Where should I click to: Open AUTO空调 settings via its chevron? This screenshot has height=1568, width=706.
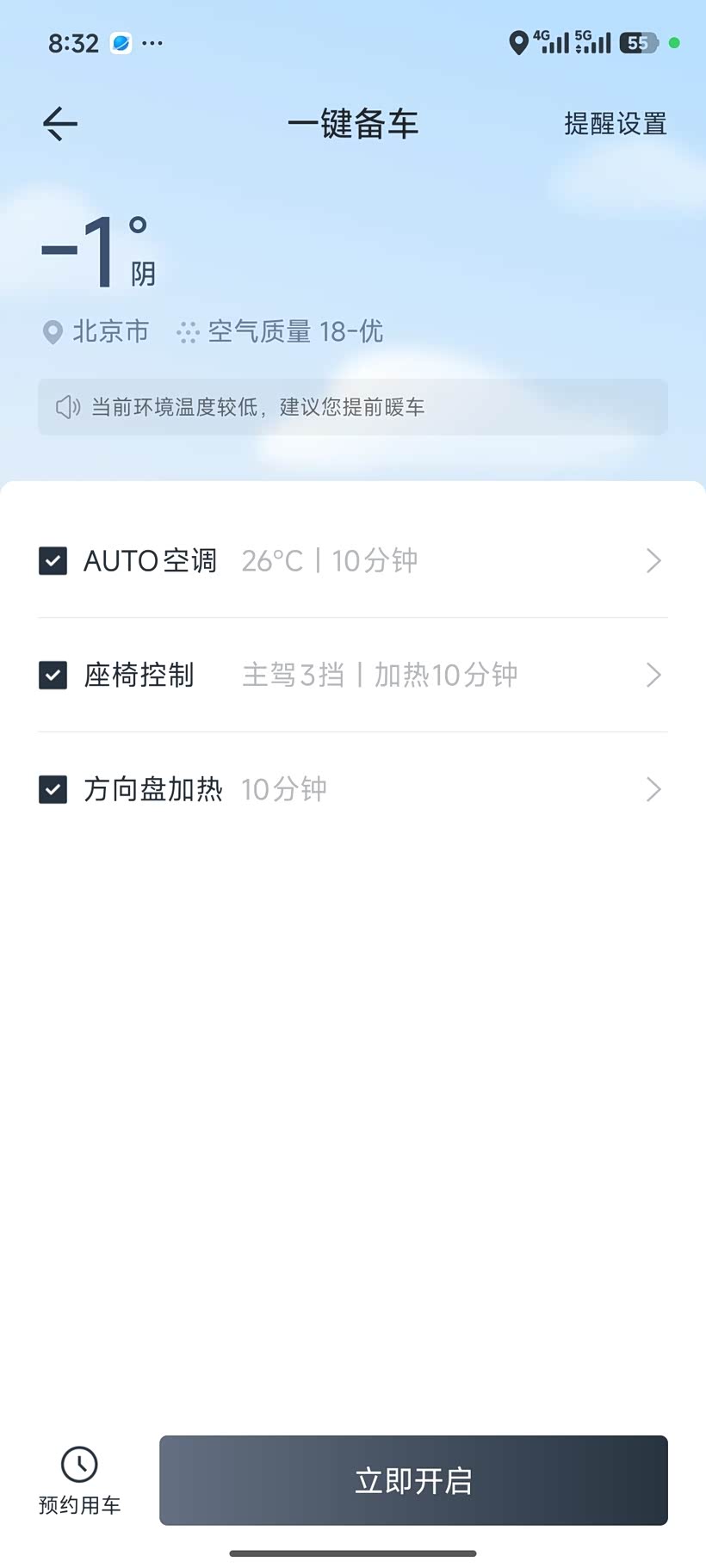[653, 561]
